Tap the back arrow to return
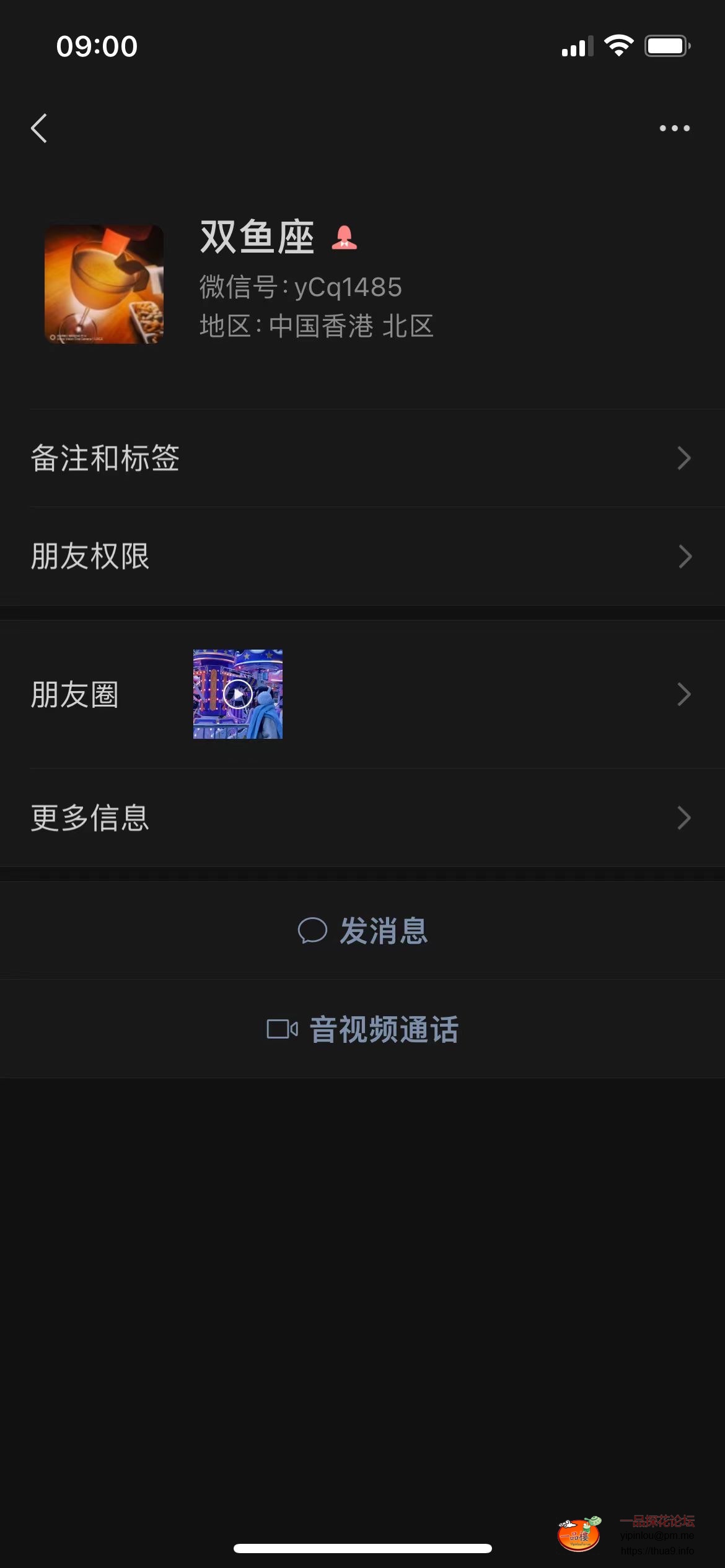 tap(39, 128)
